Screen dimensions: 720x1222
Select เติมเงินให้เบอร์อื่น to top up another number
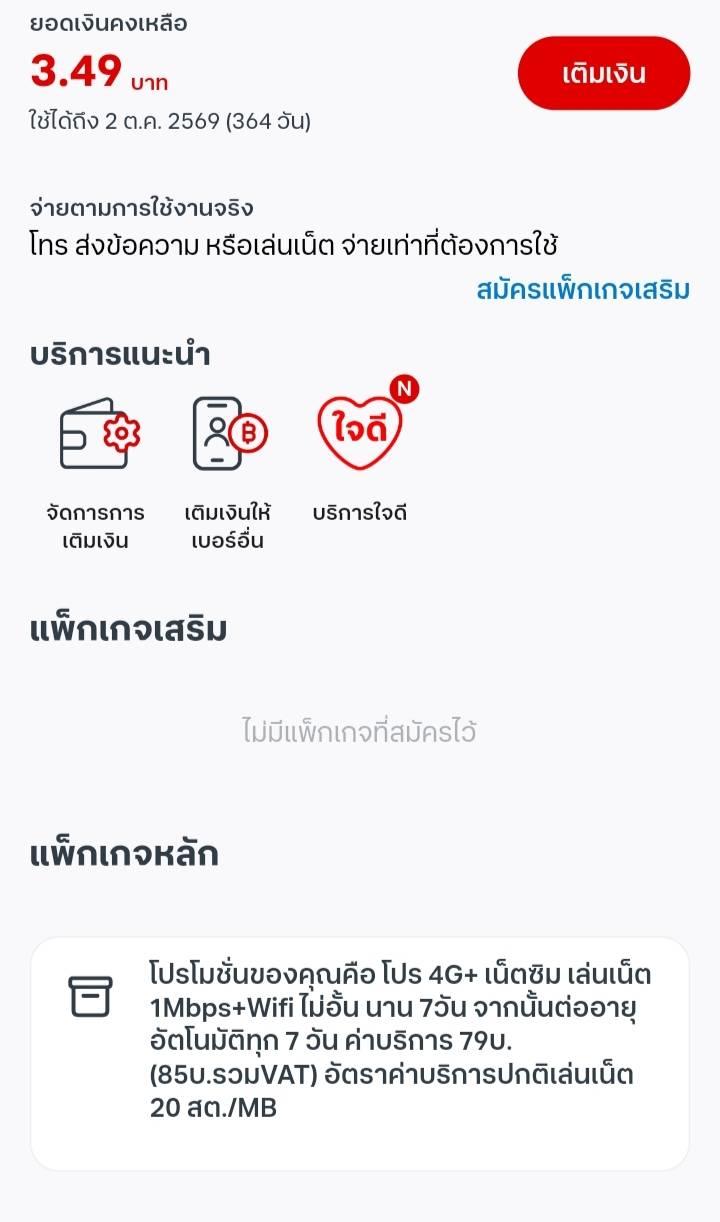(228, 472)
